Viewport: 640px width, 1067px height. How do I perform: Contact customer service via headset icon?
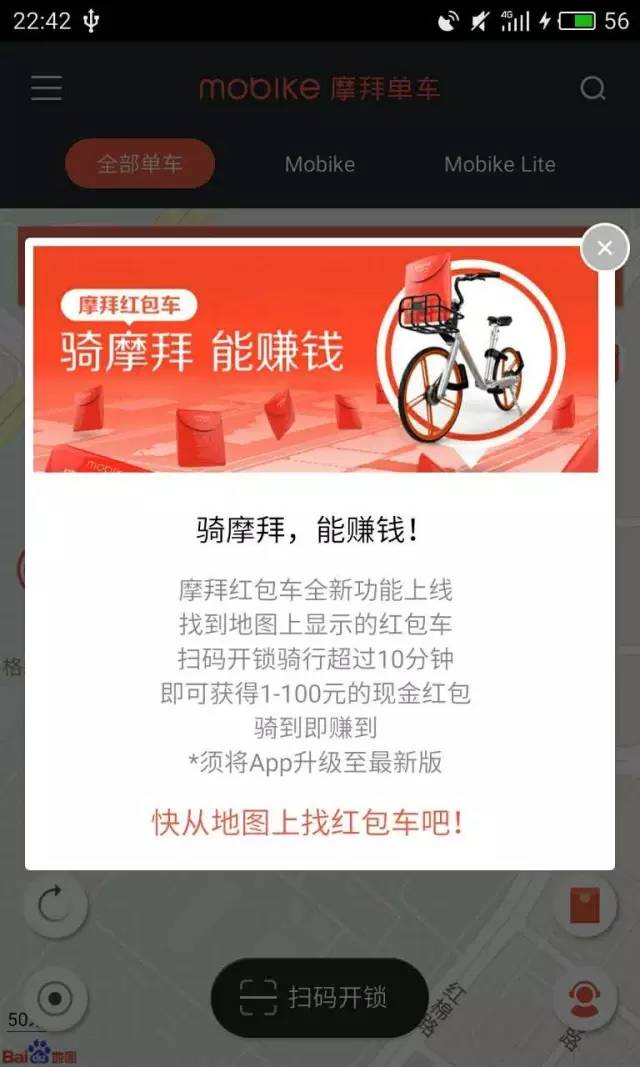584,998
